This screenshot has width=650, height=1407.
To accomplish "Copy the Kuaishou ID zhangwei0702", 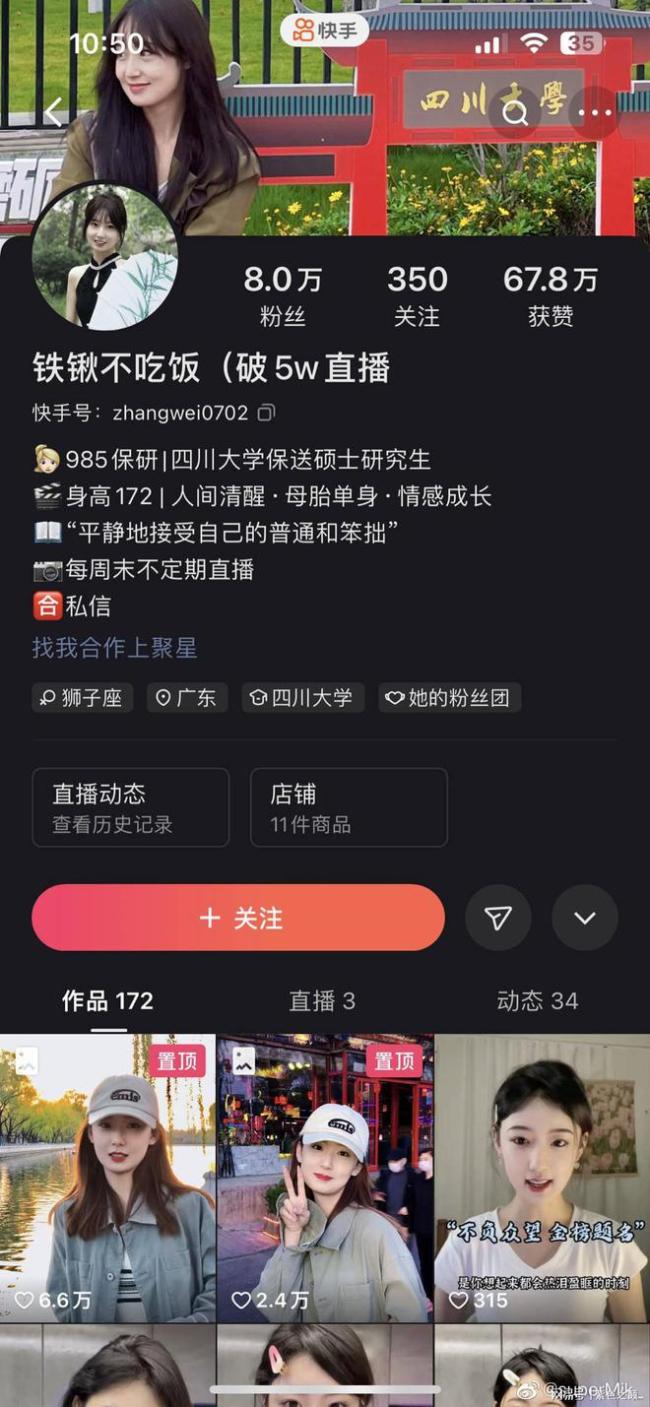I will 267,413.
